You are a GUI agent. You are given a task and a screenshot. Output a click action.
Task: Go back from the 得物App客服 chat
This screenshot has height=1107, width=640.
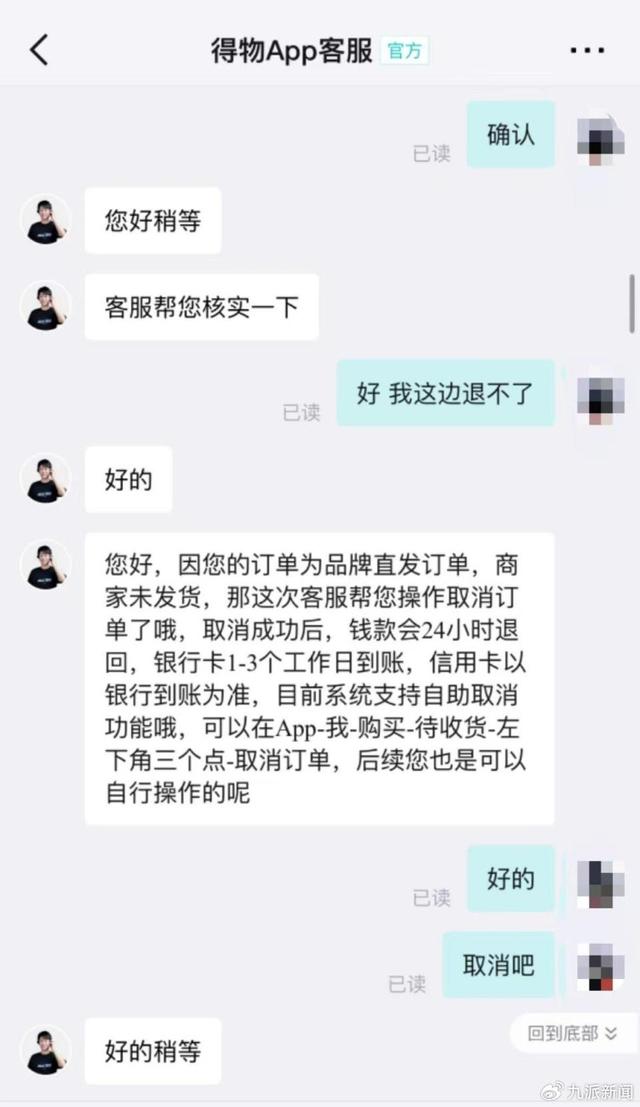click(38, 49)
